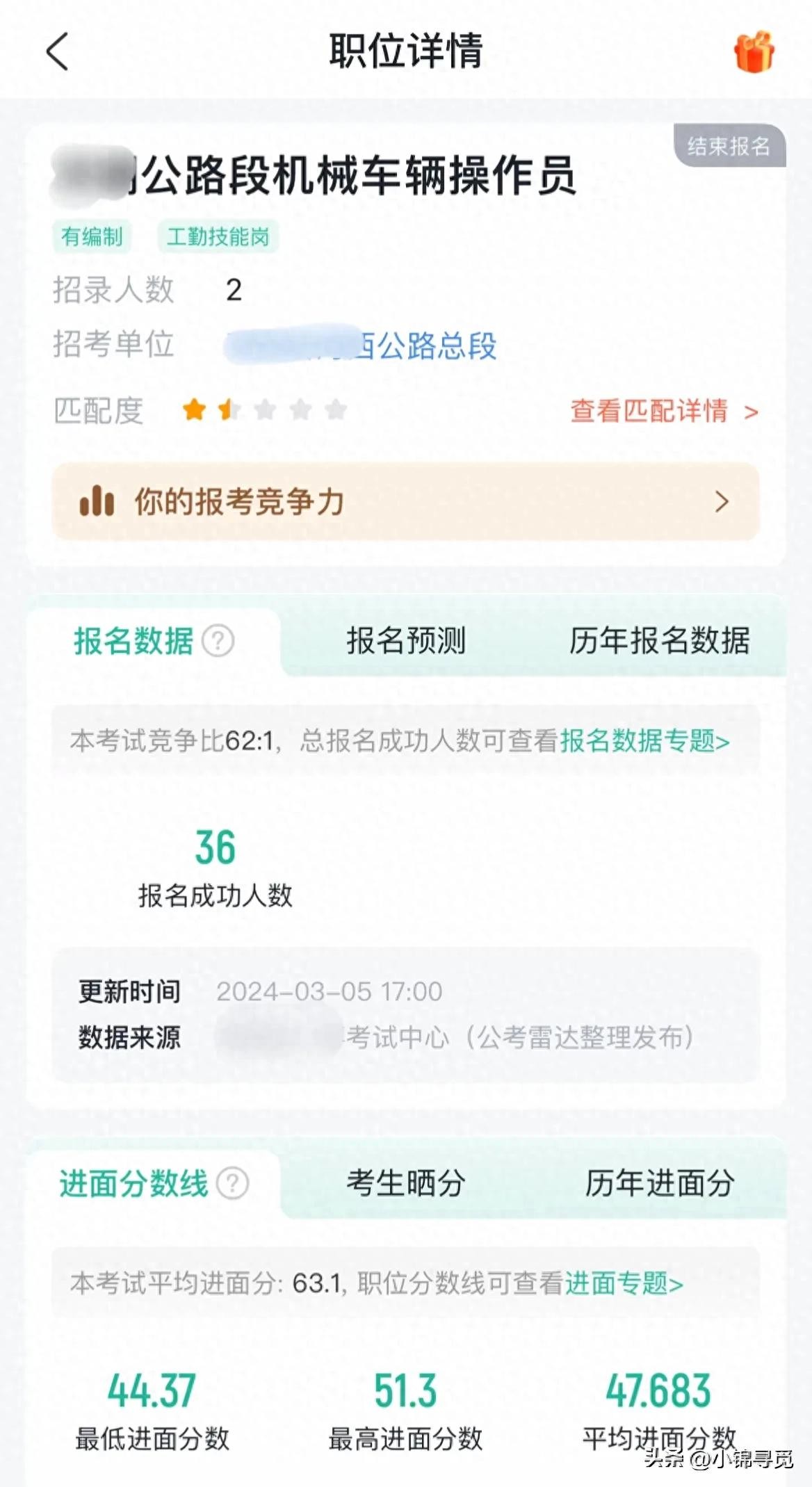Open 你的报考竞争力 banner
This screenshot has height=1487, width=812.
pyautogui.click(x=405, y=501)
